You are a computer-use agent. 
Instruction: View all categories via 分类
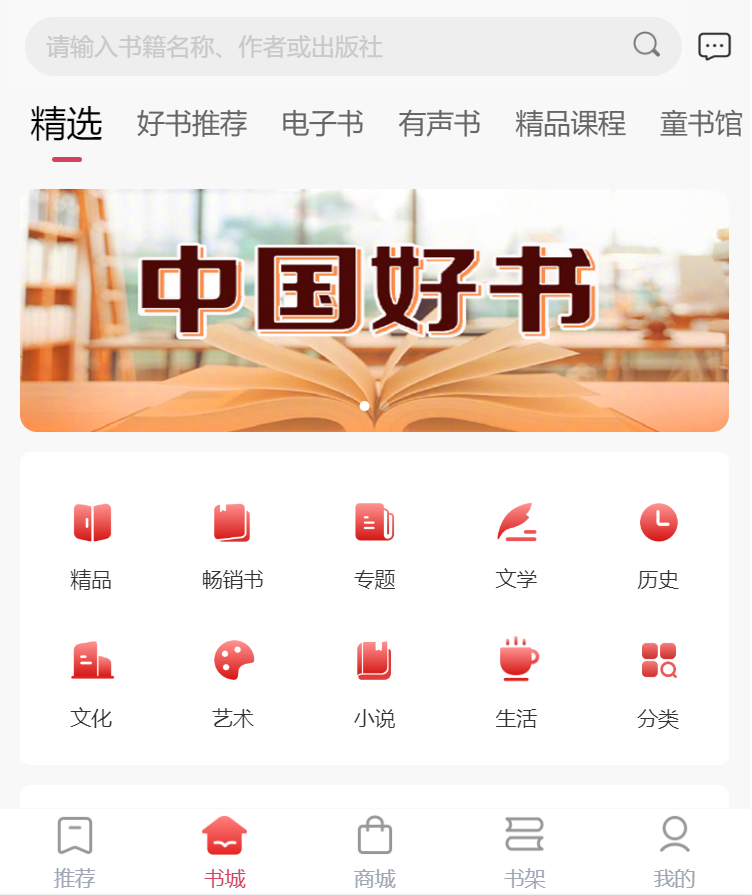(658, 684)
